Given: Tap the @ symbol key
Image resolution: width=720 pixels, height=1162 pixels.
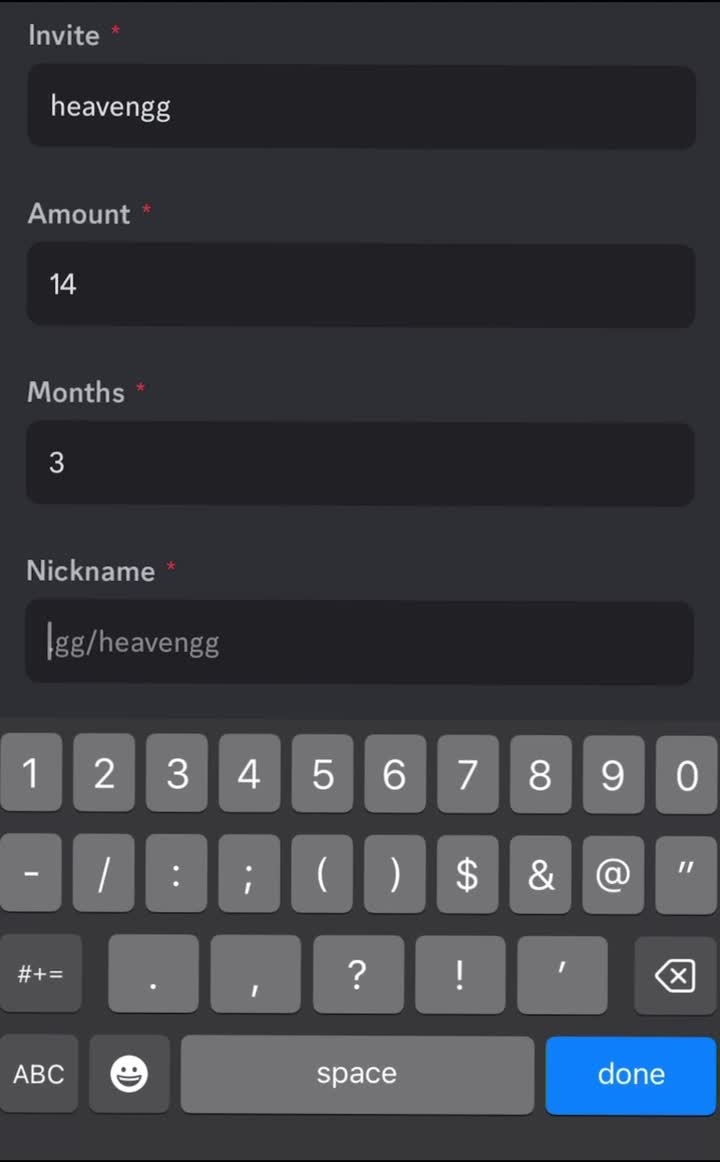Looking at the screenshot, I should click(613, 875).
